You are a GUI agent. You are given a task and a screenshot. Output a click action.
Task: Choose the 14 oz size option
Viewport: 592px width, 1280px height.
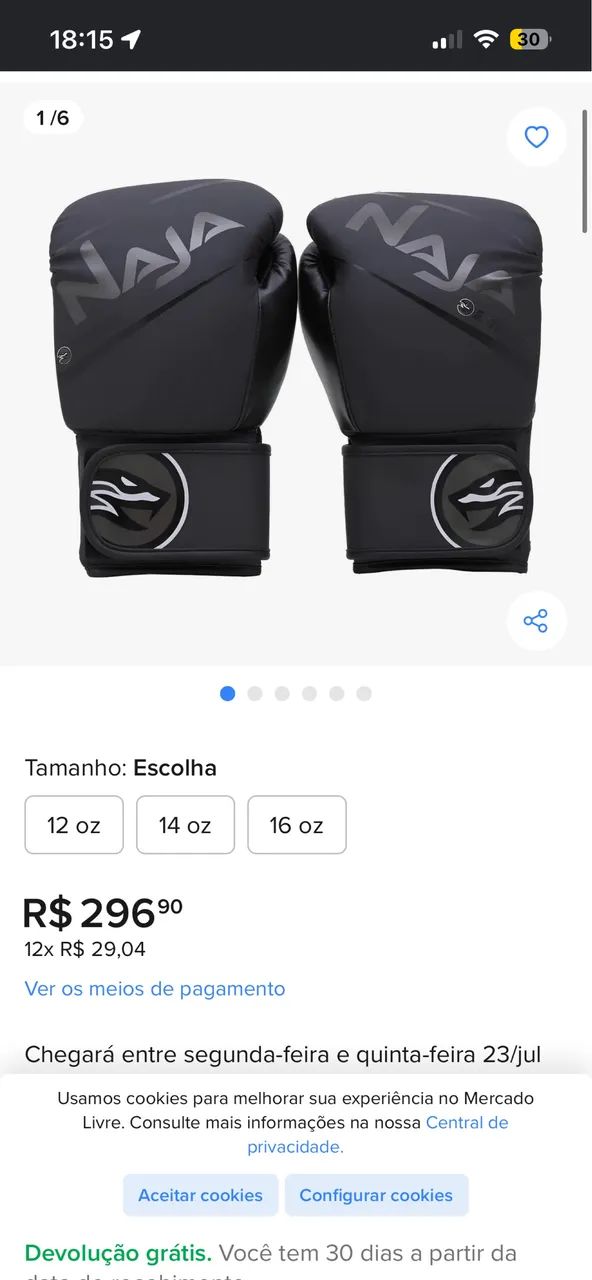click(185, 825)
